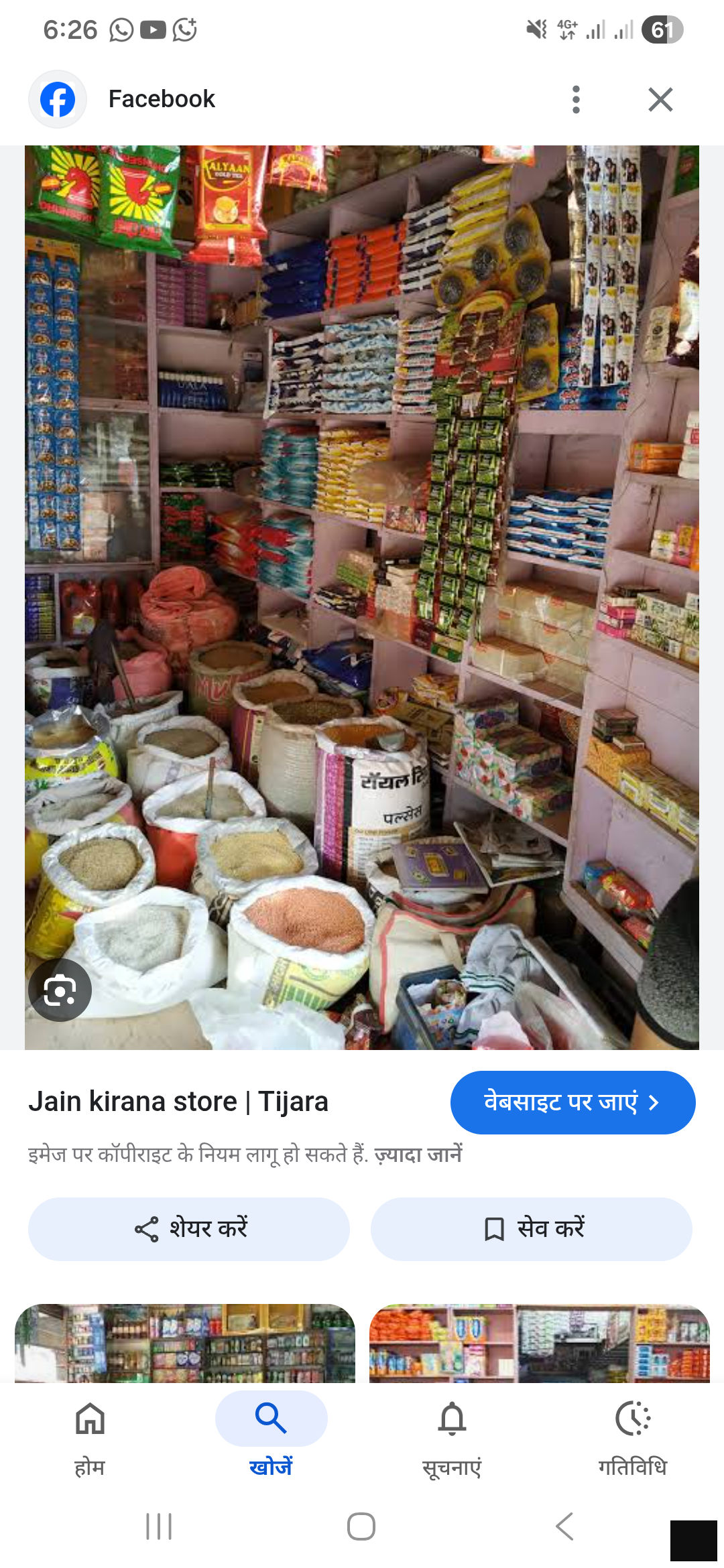Image resolution: width=724 pixels, height=1568 pixels.
Task: Search this image with Google Lens
Action: [x=60, y=990]
